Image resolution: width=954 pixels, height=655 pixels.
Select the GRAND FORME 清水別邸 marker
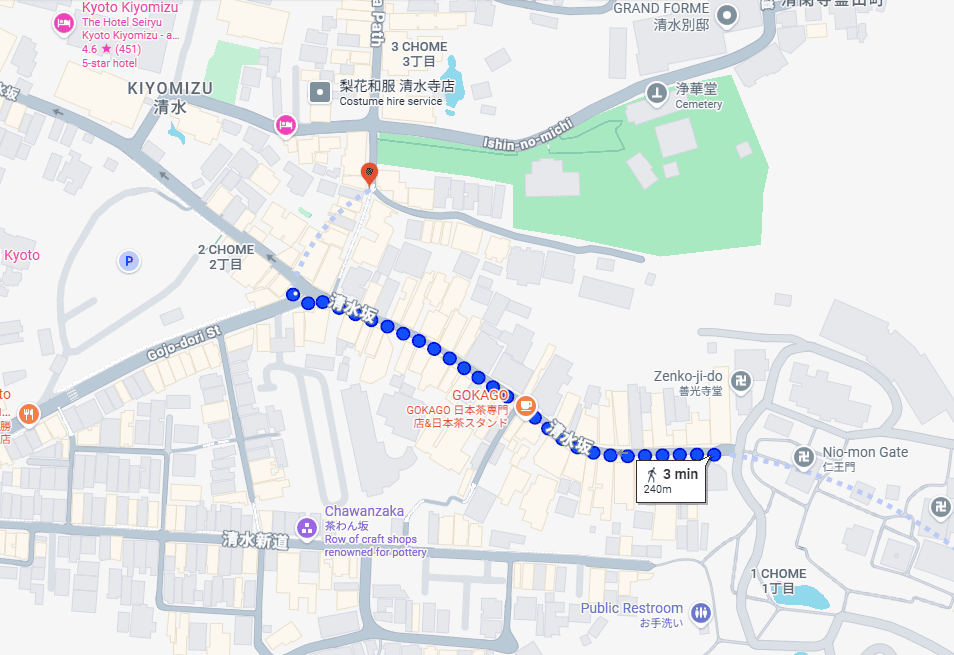click(728, 14)
